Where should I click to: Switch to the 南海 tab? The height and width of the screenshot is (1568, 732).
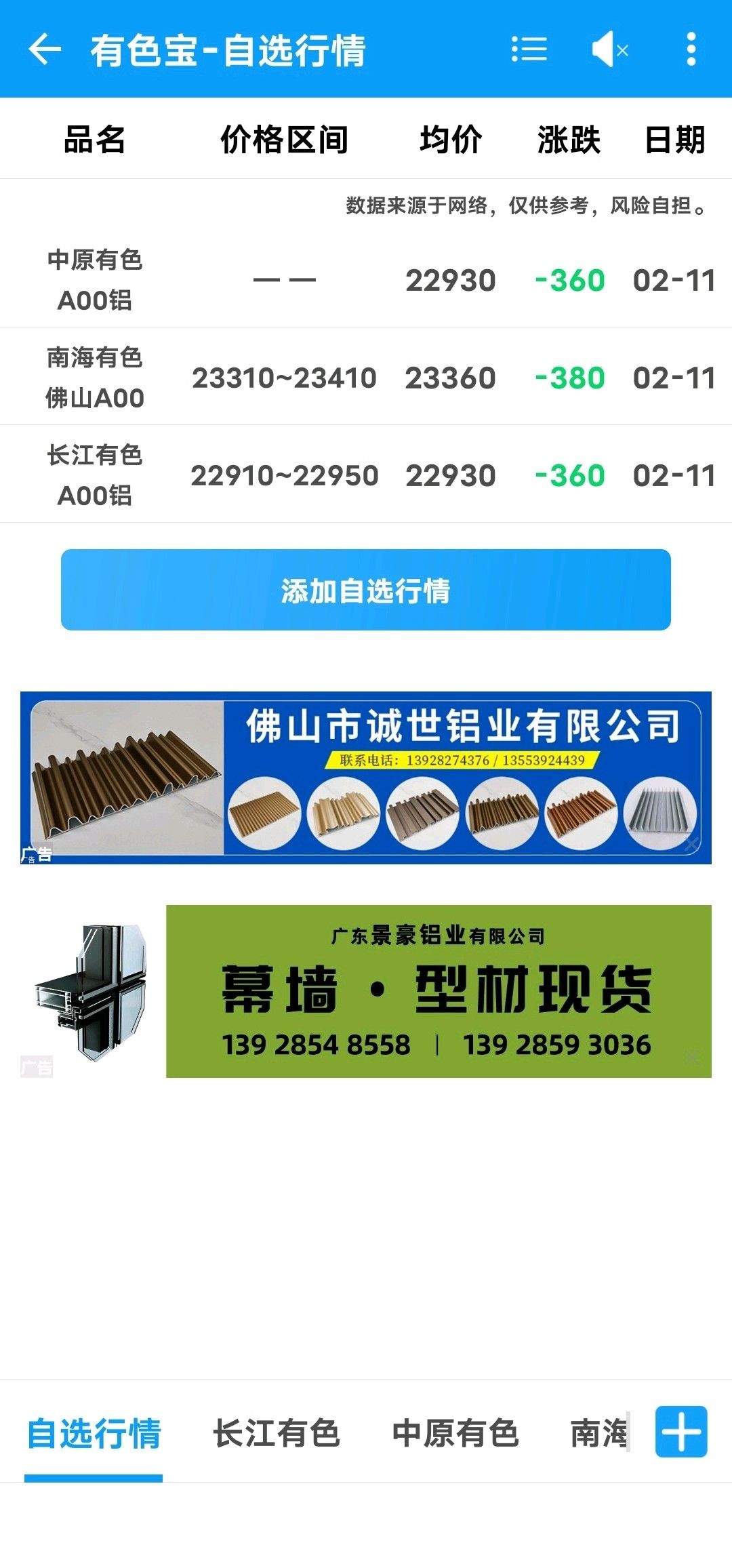coord(600,1434)
